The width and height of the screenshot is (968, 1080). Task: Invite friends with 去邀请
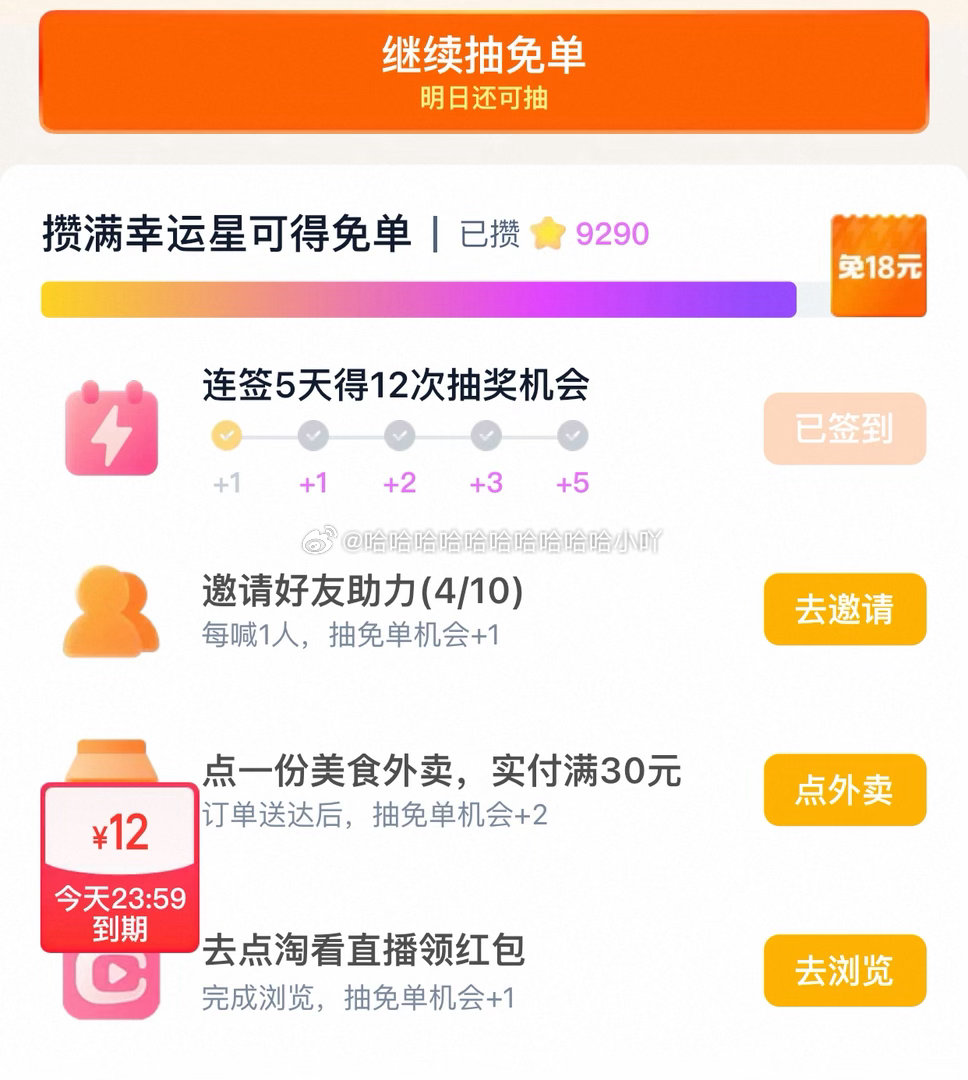(844, 609)
